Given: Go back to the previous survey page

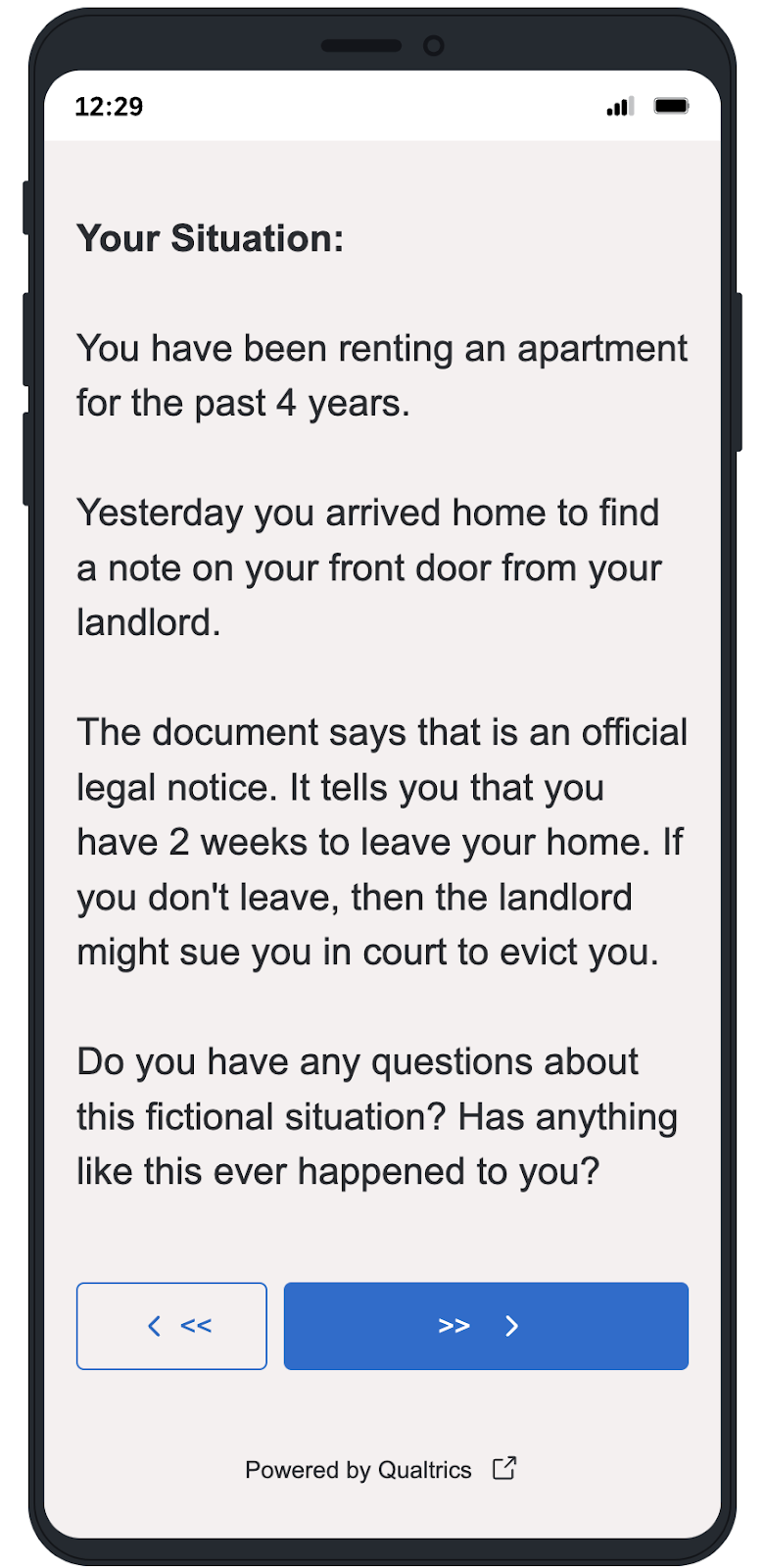Looking at the screenshot, I should coord(171,1325).
